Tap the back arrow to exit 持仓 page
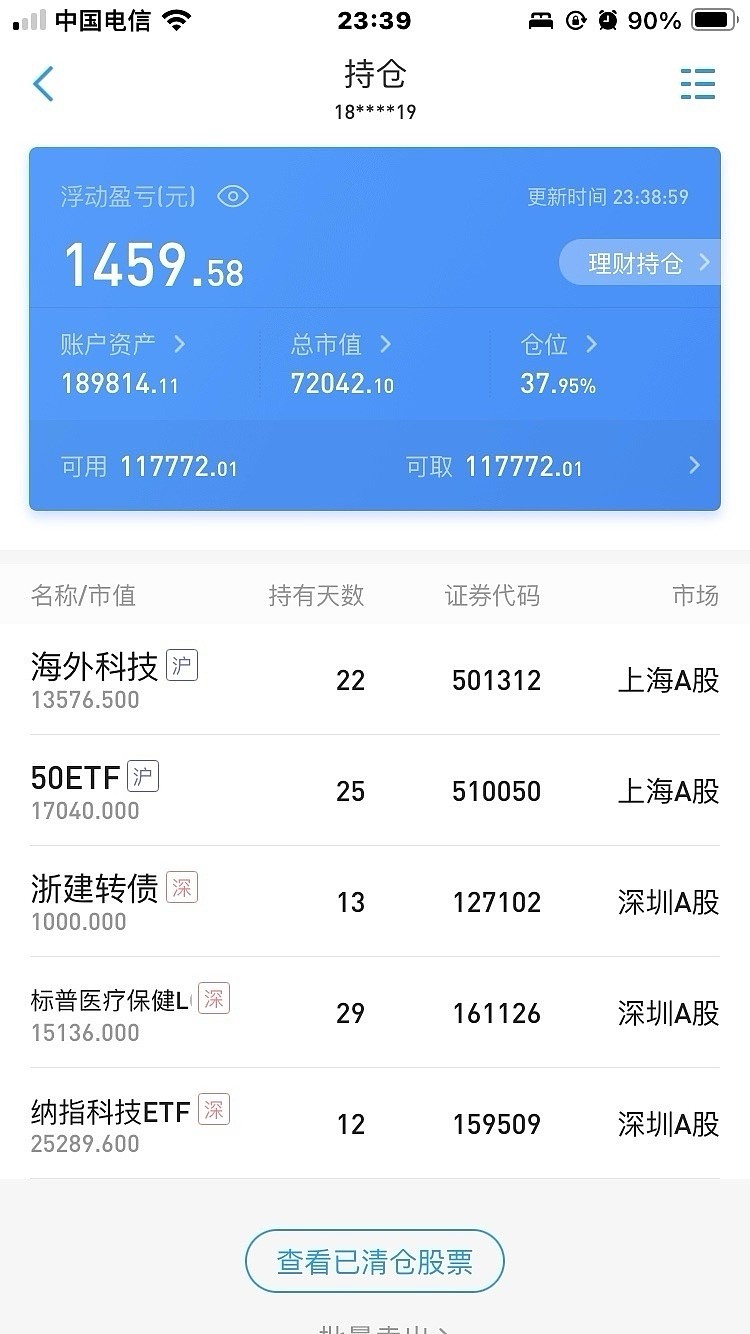Image resolution: width=750 pixels, height=1334 pixels. pos(43,84)
